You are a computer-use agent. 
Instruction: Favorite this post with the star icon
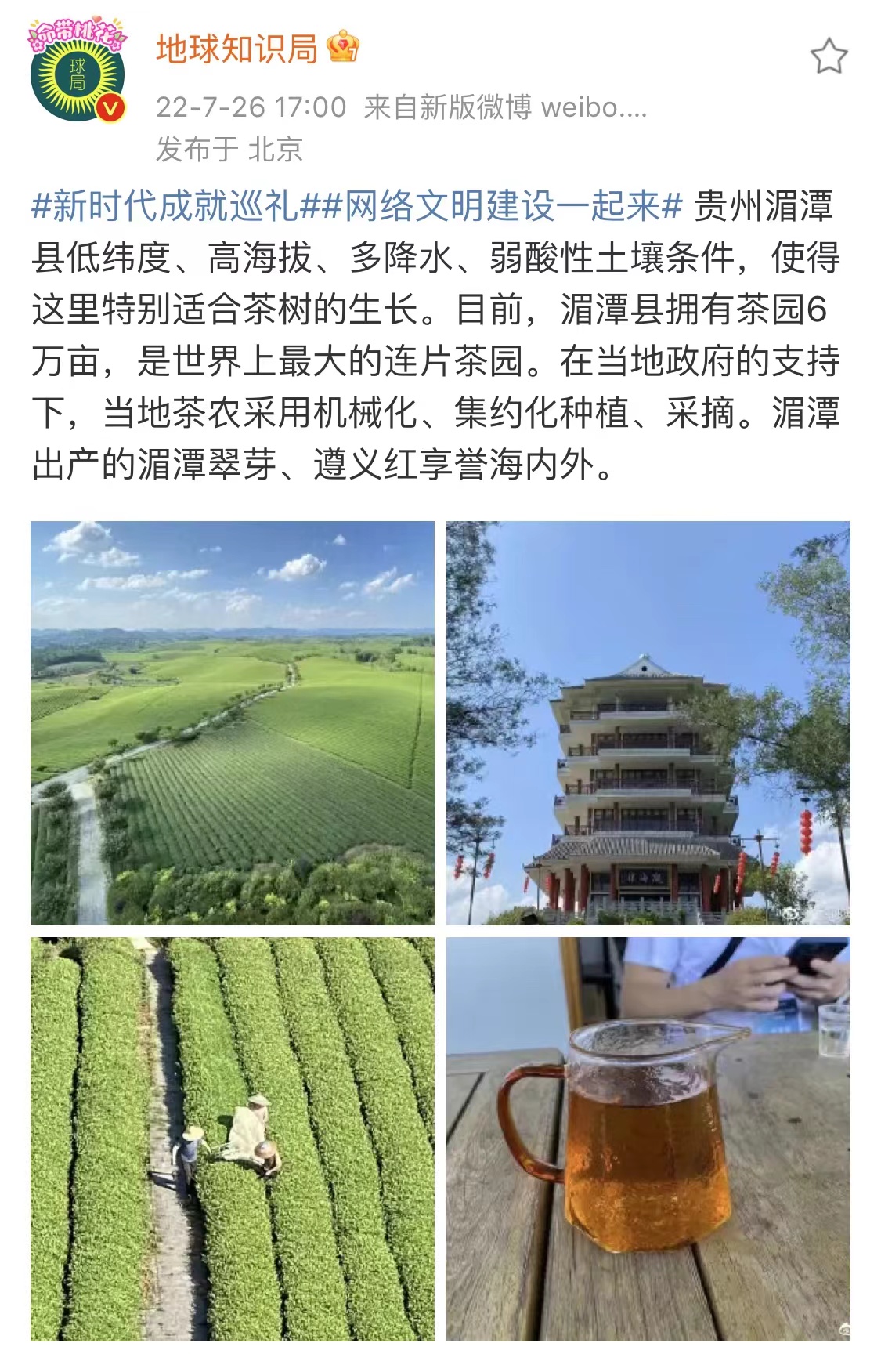(x=829, y=57)
